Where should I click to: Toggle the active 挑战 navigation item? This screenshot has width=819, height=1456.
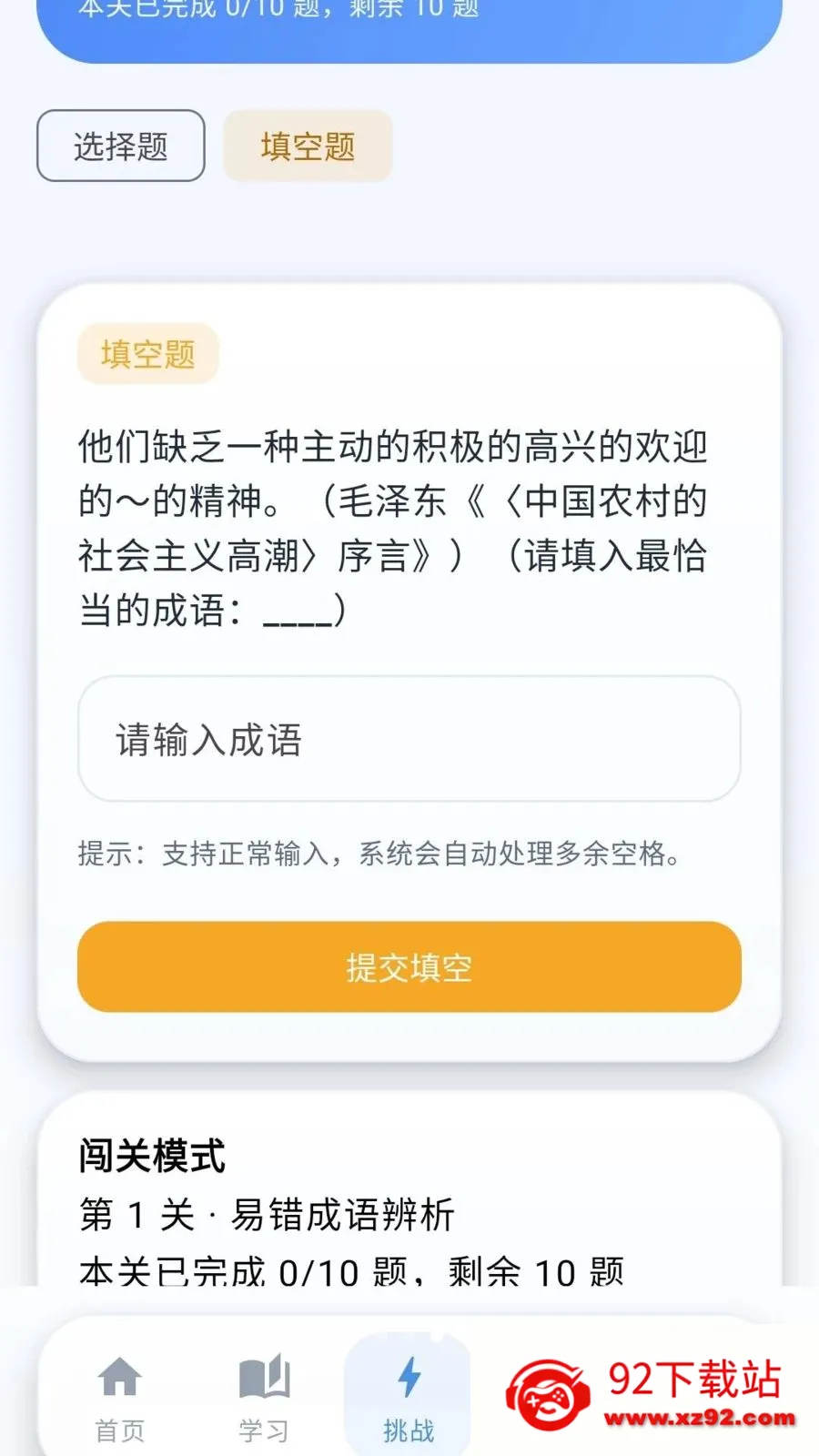(408, 1392)
